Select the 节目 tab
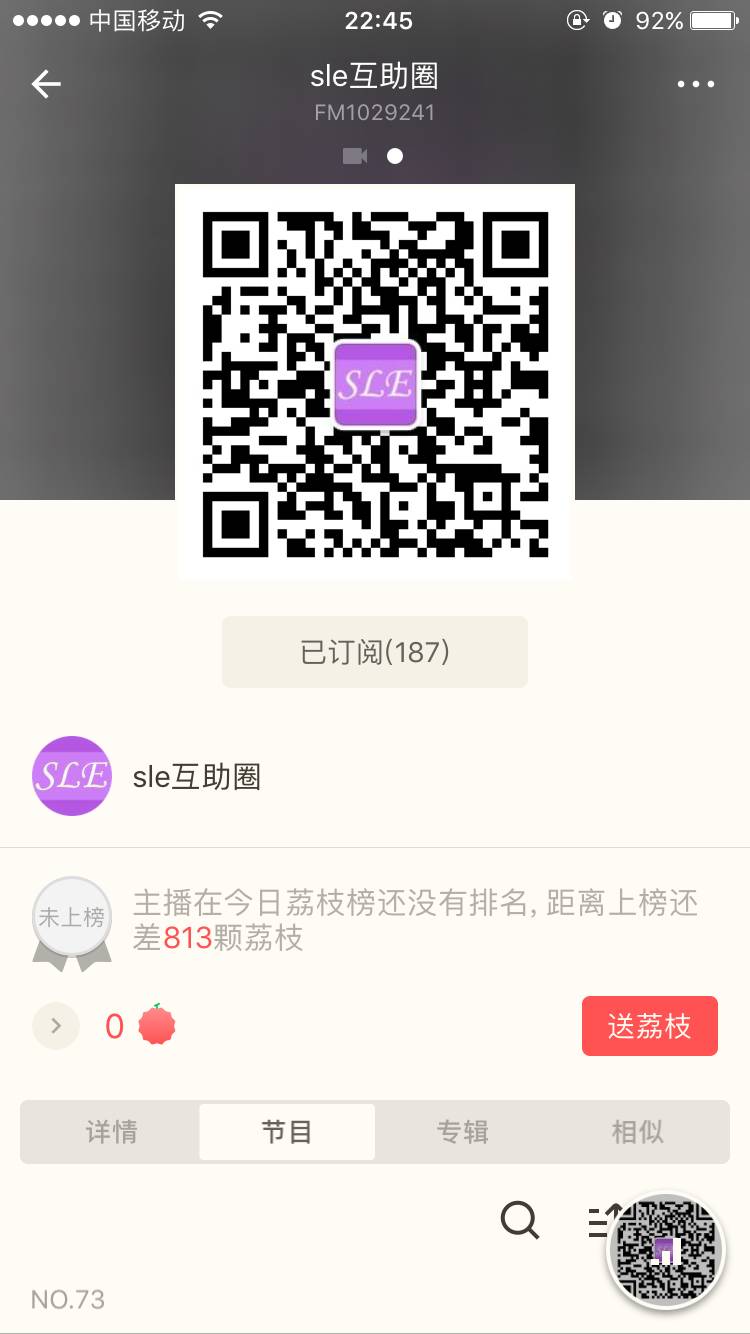750x1334 pixels. point(287,1132)
